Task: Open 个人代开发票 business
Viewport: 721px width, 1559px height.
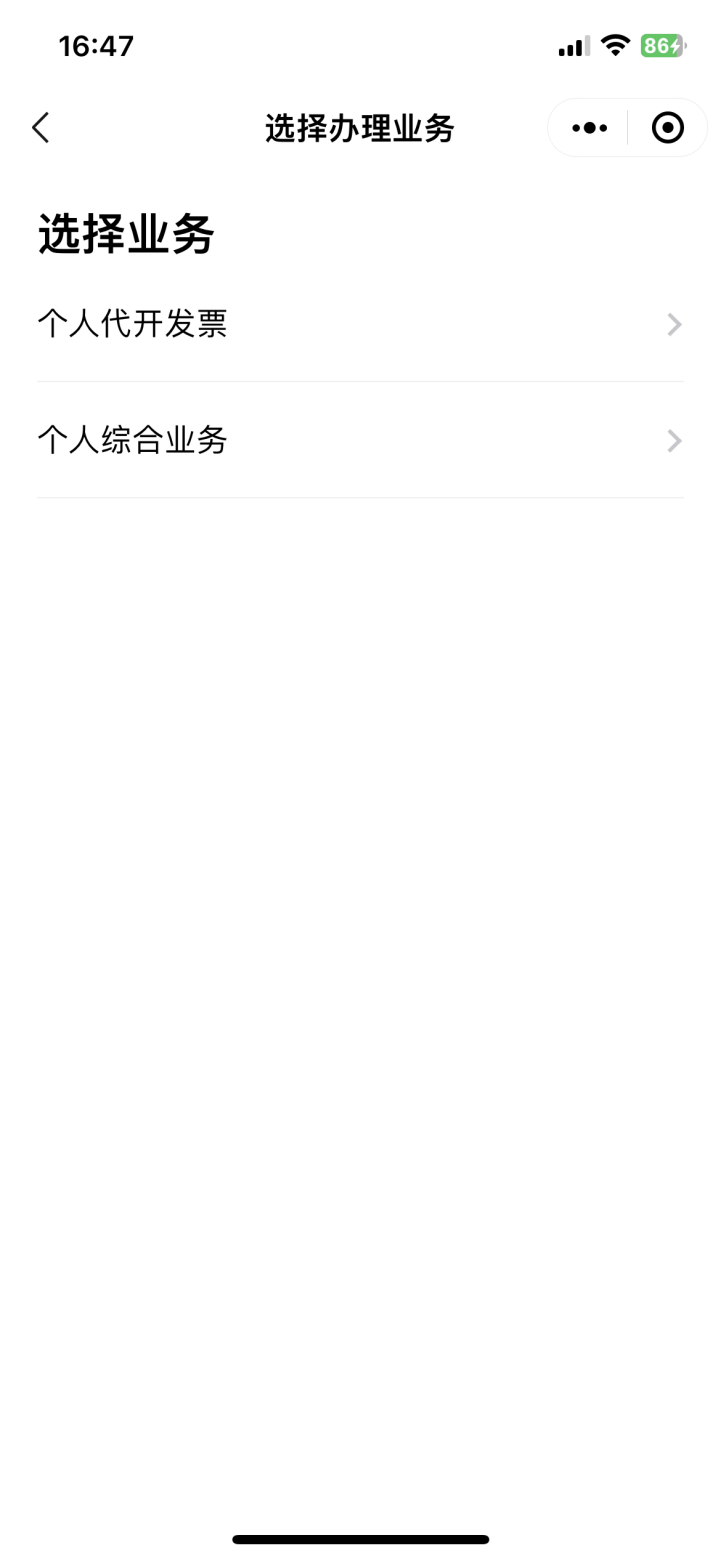Action: pyautogui.click(x=360, y=325)
